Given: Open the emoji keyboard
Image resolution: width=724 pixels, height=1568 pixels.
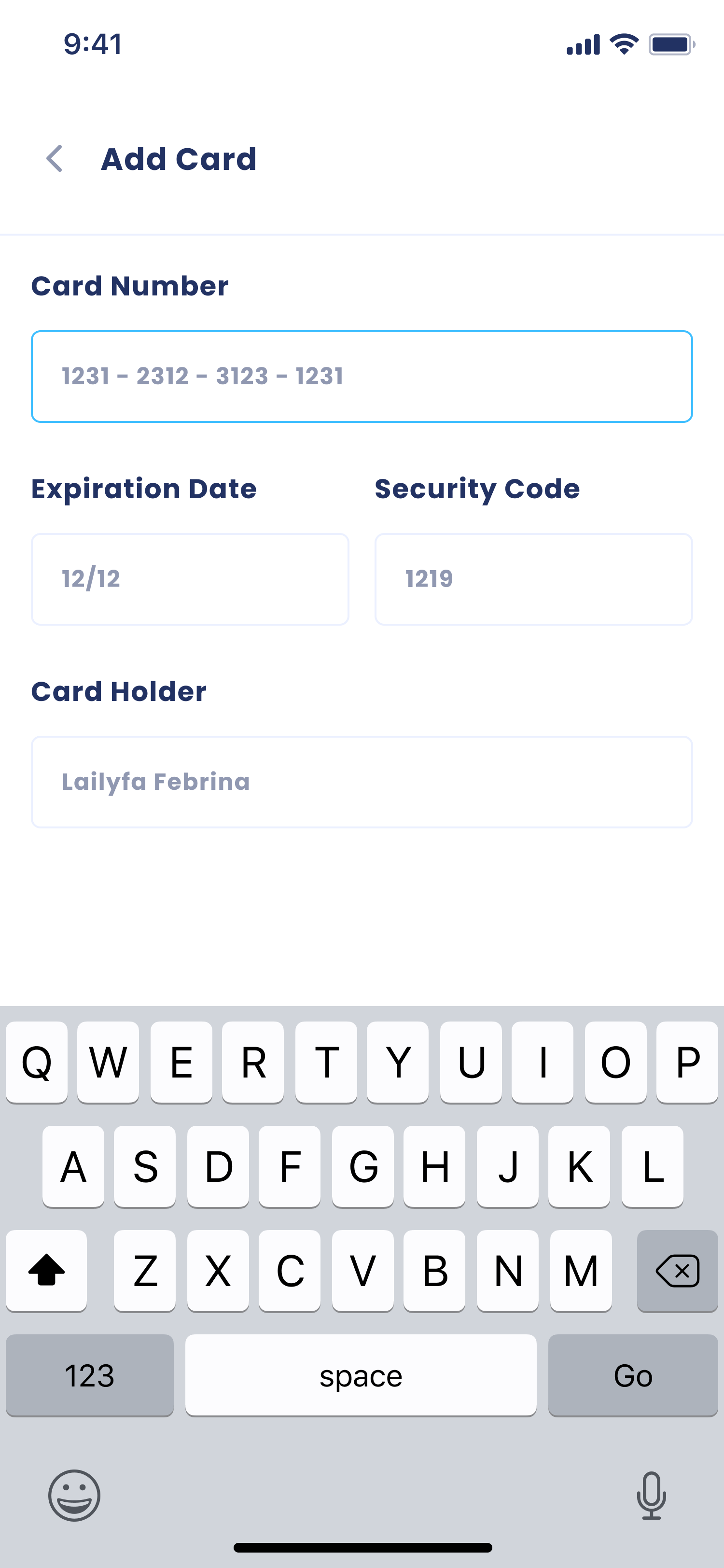Looking at the screenshot, I should click(74, 1495).
